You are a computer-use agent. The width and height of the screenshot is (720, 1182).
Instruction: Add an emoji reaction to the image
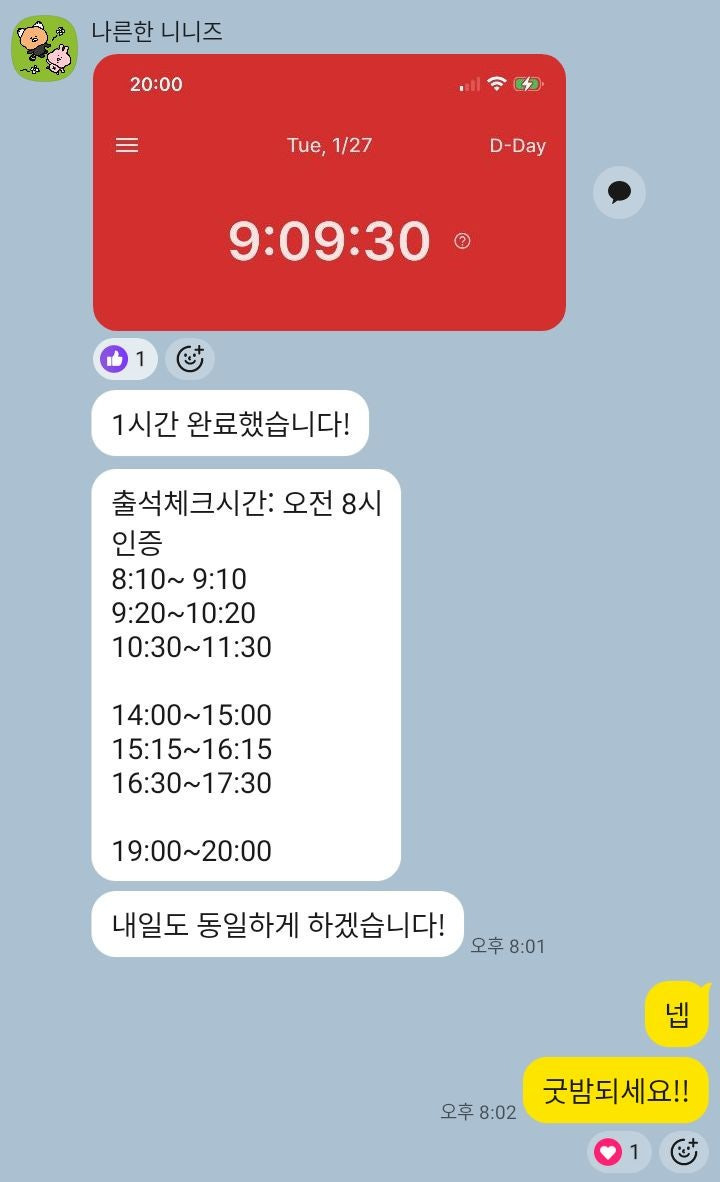(x=190, y=359)
